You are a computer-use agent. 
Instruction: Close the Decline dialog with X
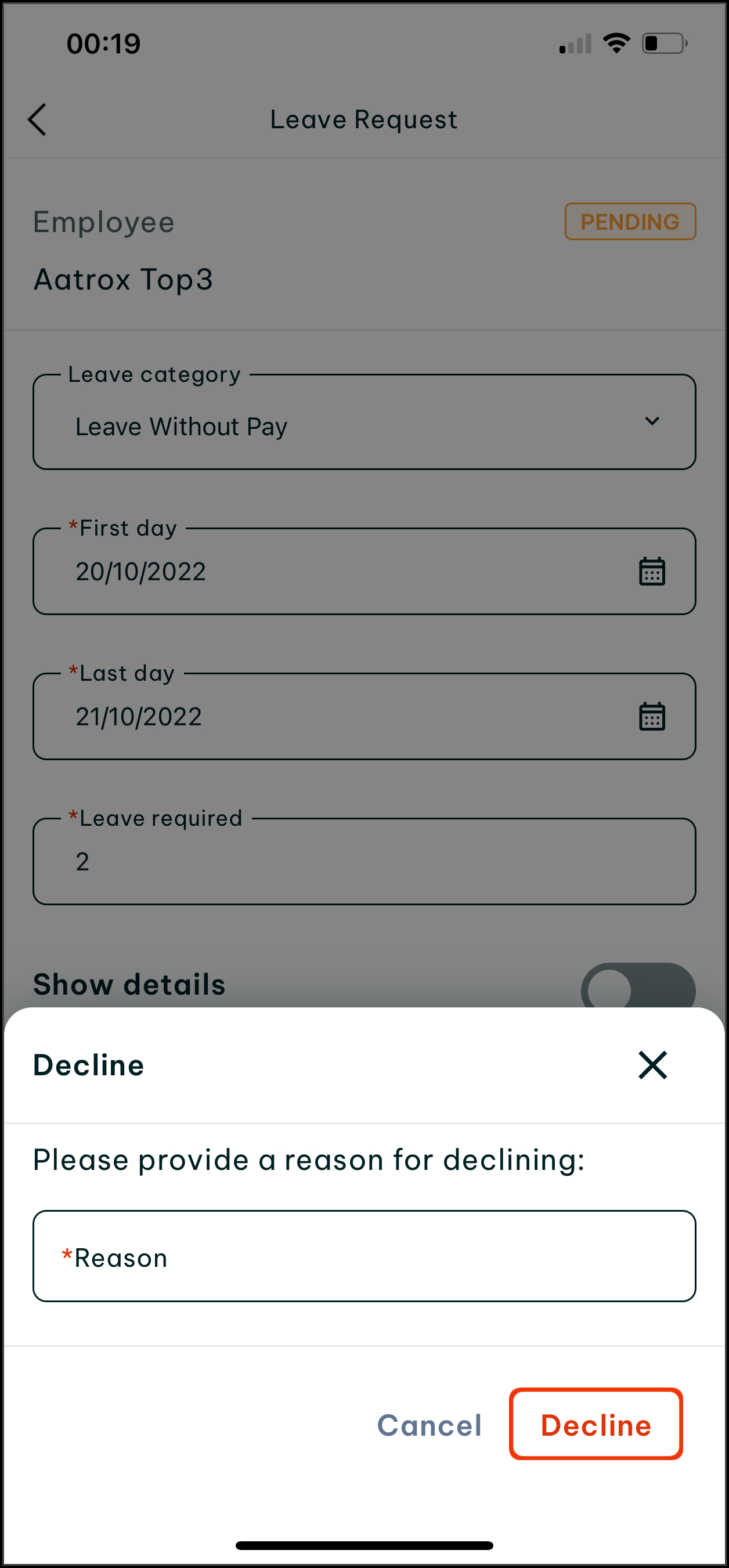(652, 1065)
